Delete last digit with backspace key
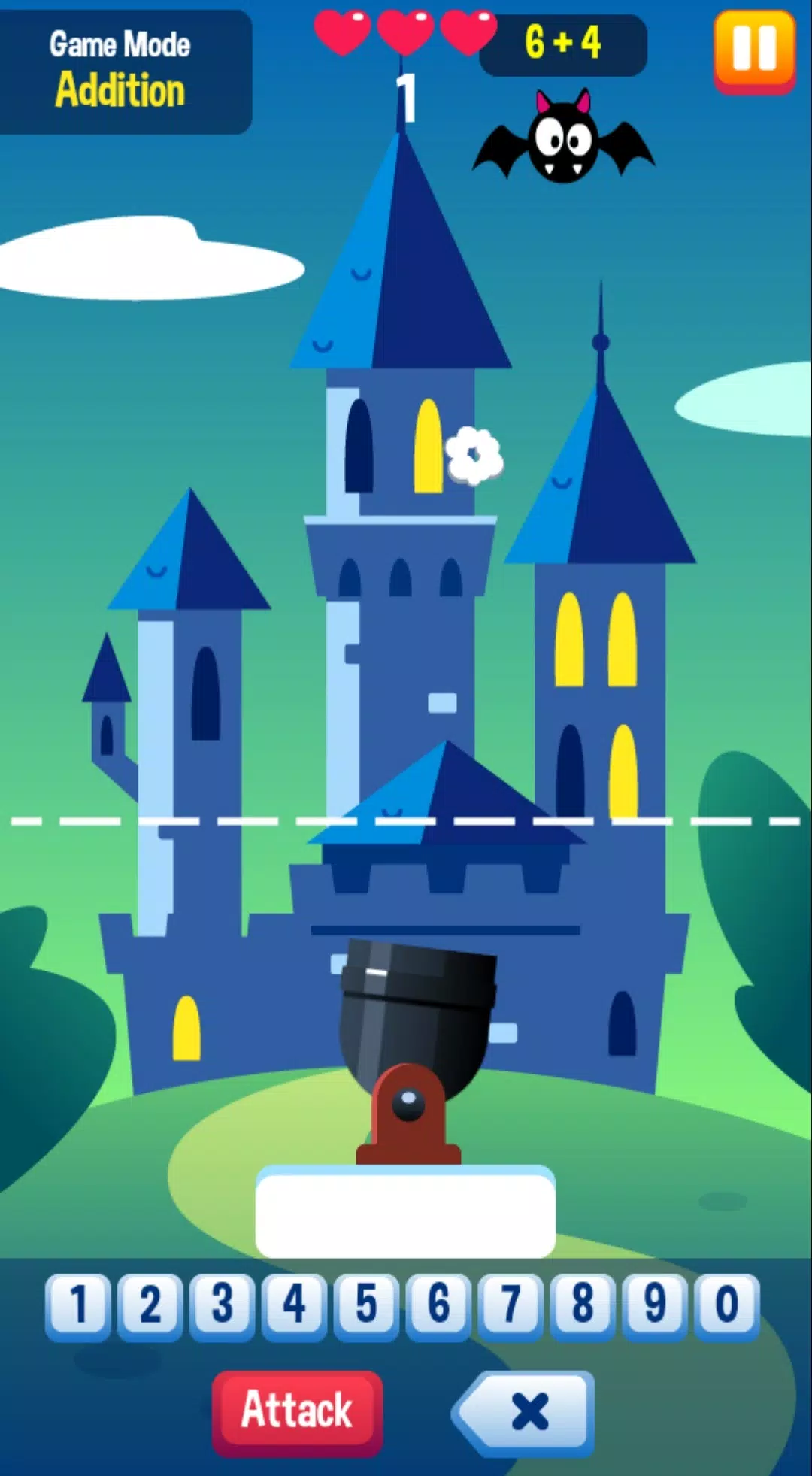The width and height of the screenshot is (812, 1476). click(x=526, y=1411)
